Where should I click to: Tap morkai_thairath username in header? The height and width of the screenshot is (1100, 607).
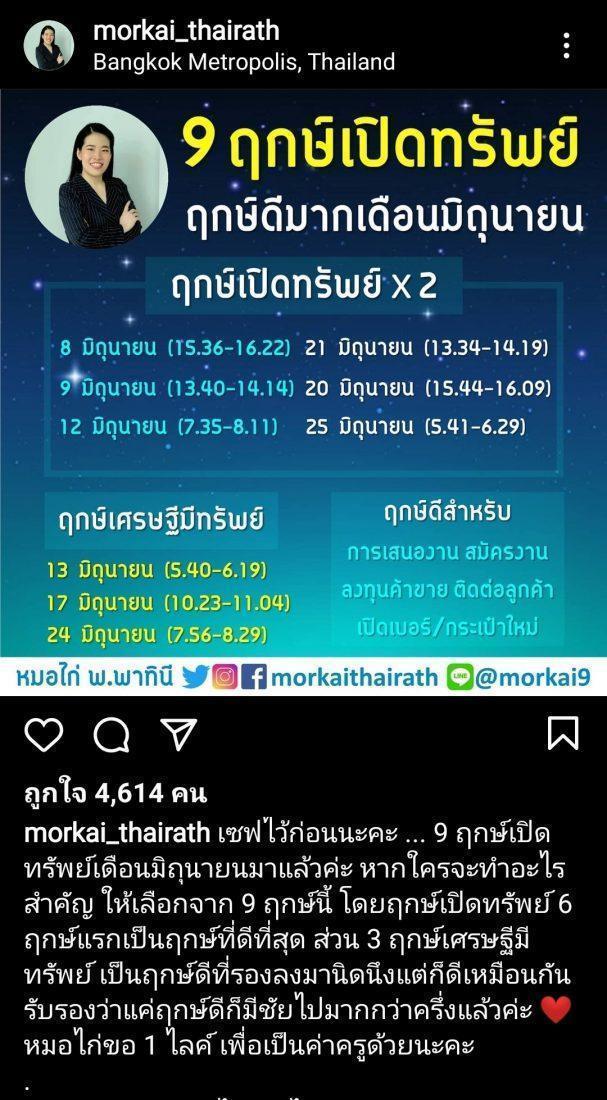pos(186,30)
